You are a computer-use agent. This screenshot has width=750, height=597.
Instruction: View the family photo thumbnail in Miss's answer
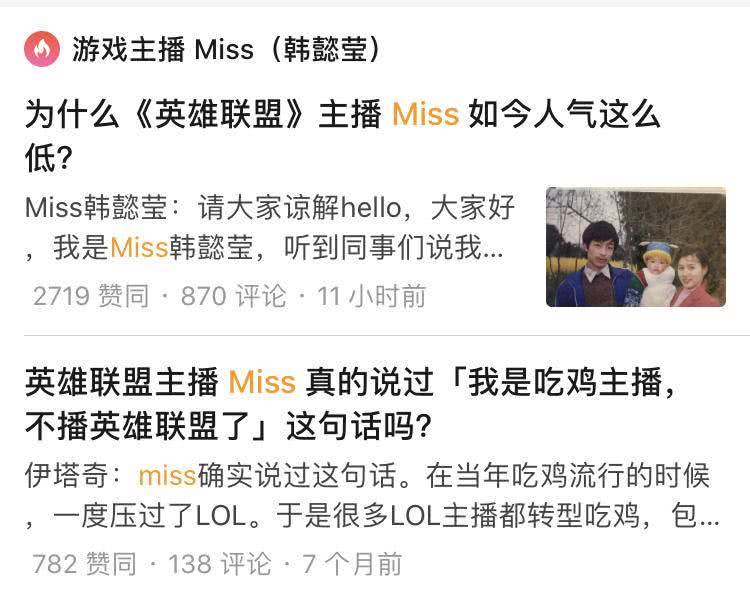coord(635,247)
